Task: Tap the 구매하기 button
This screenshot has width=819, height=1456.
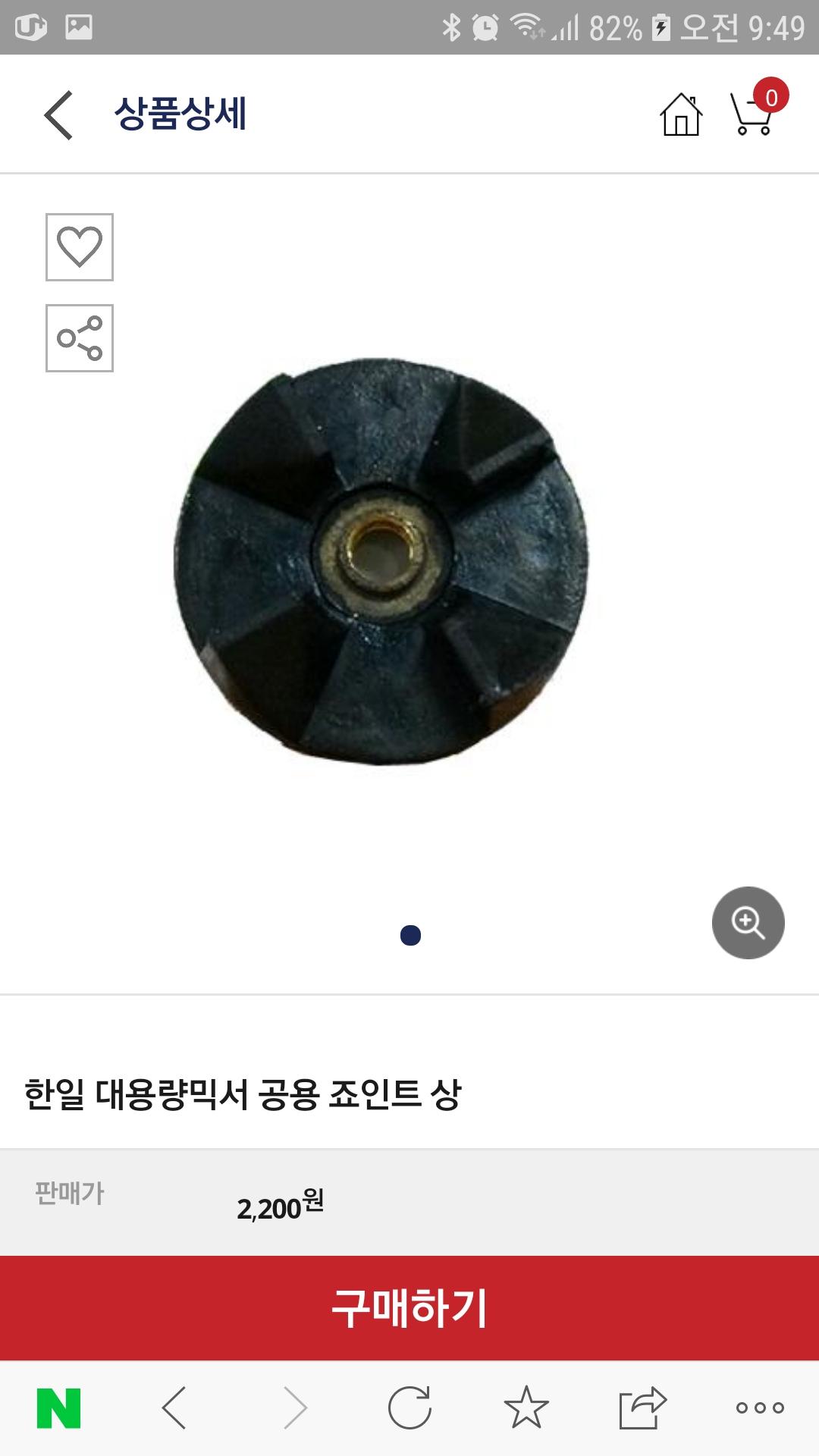Action: click(x=409, y=1308)
